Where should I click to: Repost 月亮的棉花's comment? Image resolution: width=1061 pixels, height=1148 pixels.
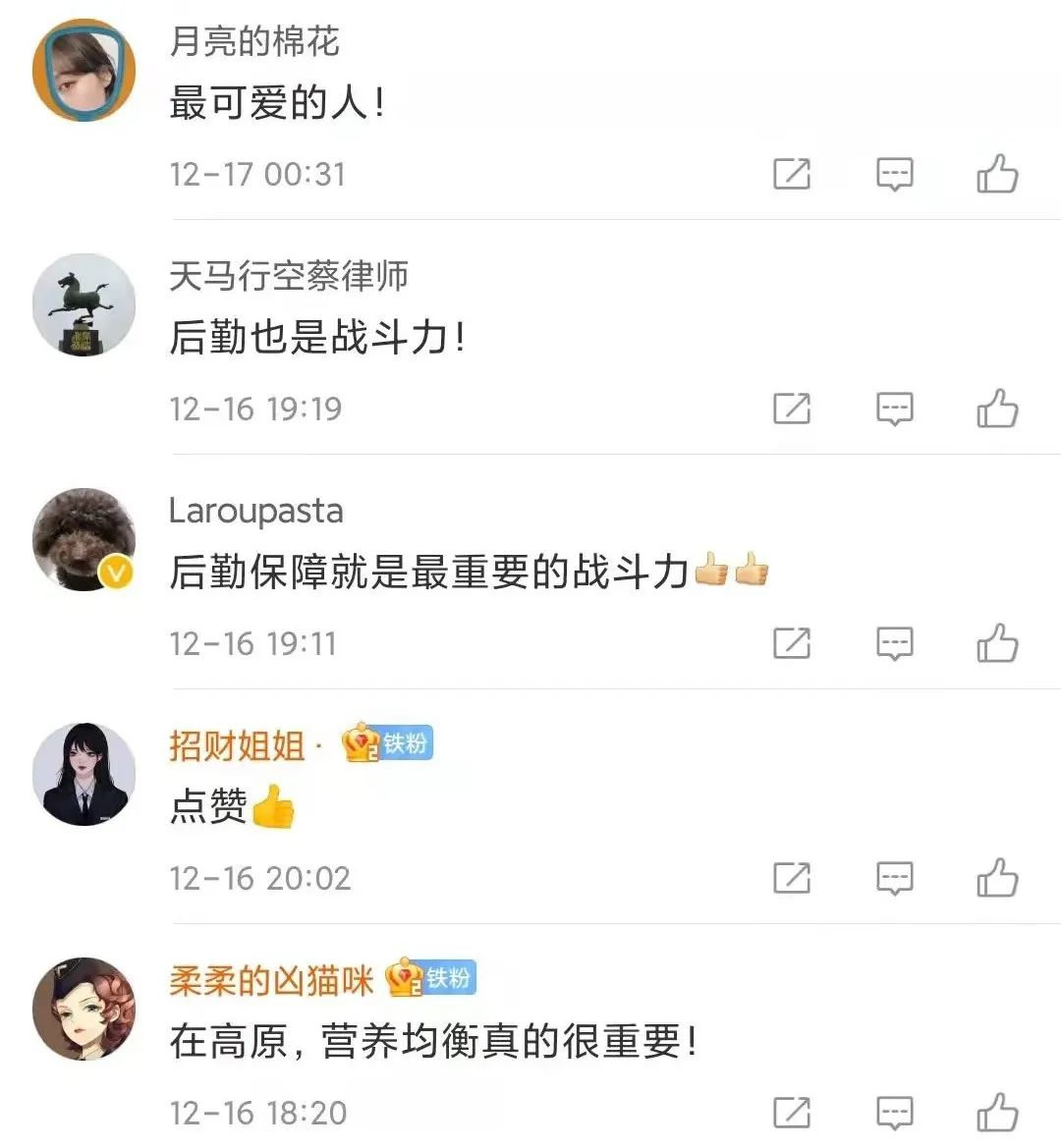(x=792, y=175)
